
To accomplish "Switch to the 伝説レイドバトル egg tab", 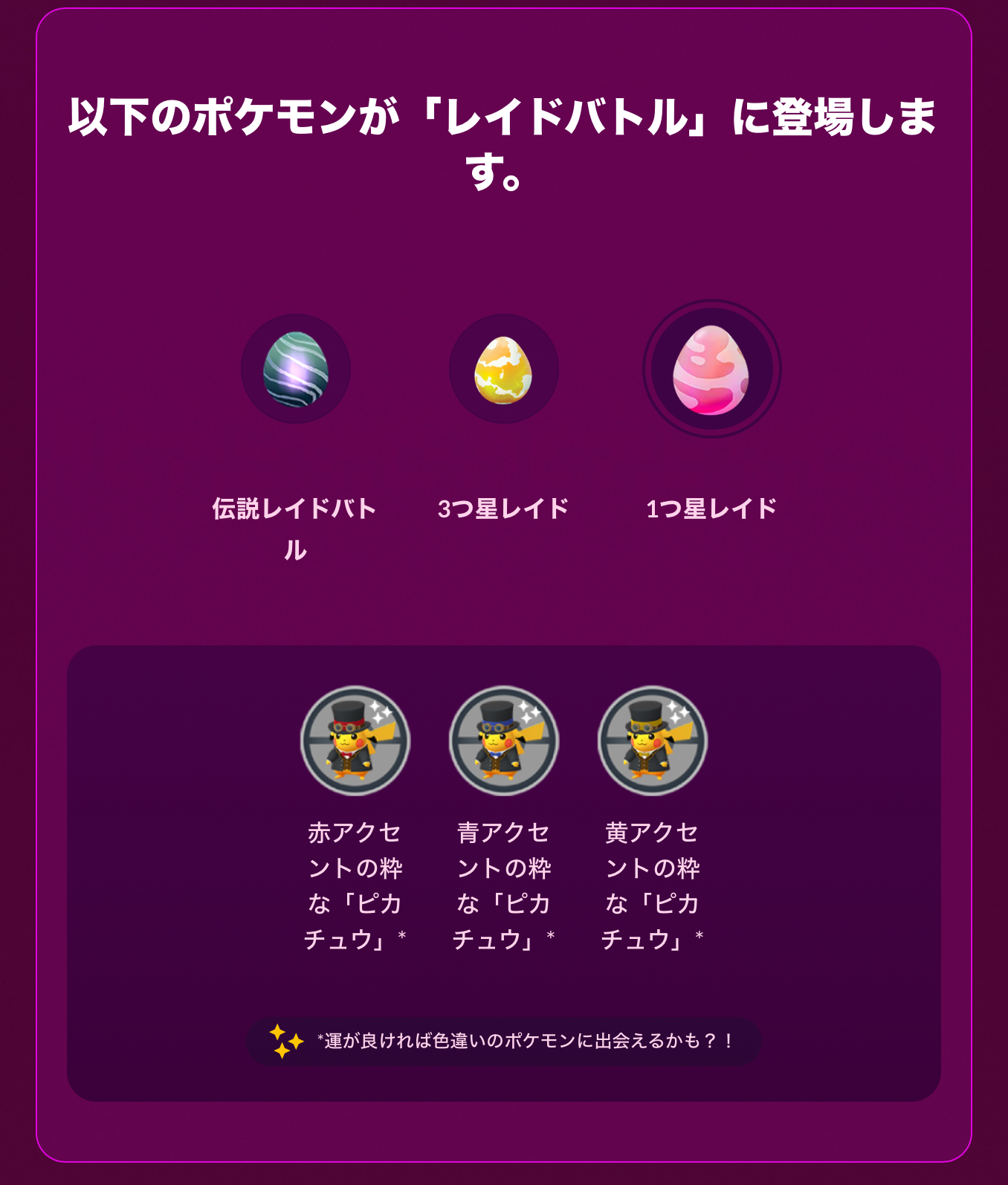I will pyautogui.click(x=296, y=369).
